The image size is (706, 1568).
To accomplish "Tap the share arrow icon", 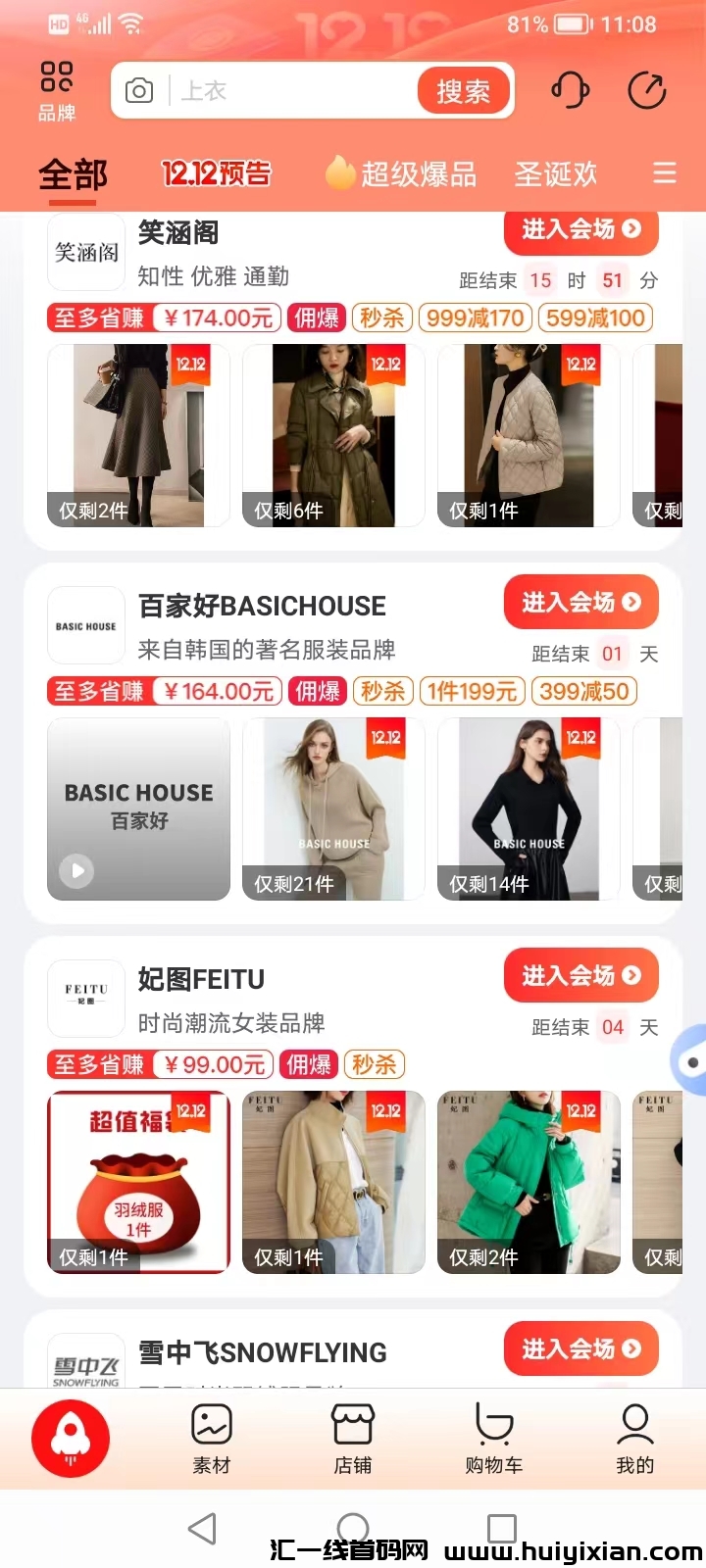I will pyautogui.click(x=646, y=90).
